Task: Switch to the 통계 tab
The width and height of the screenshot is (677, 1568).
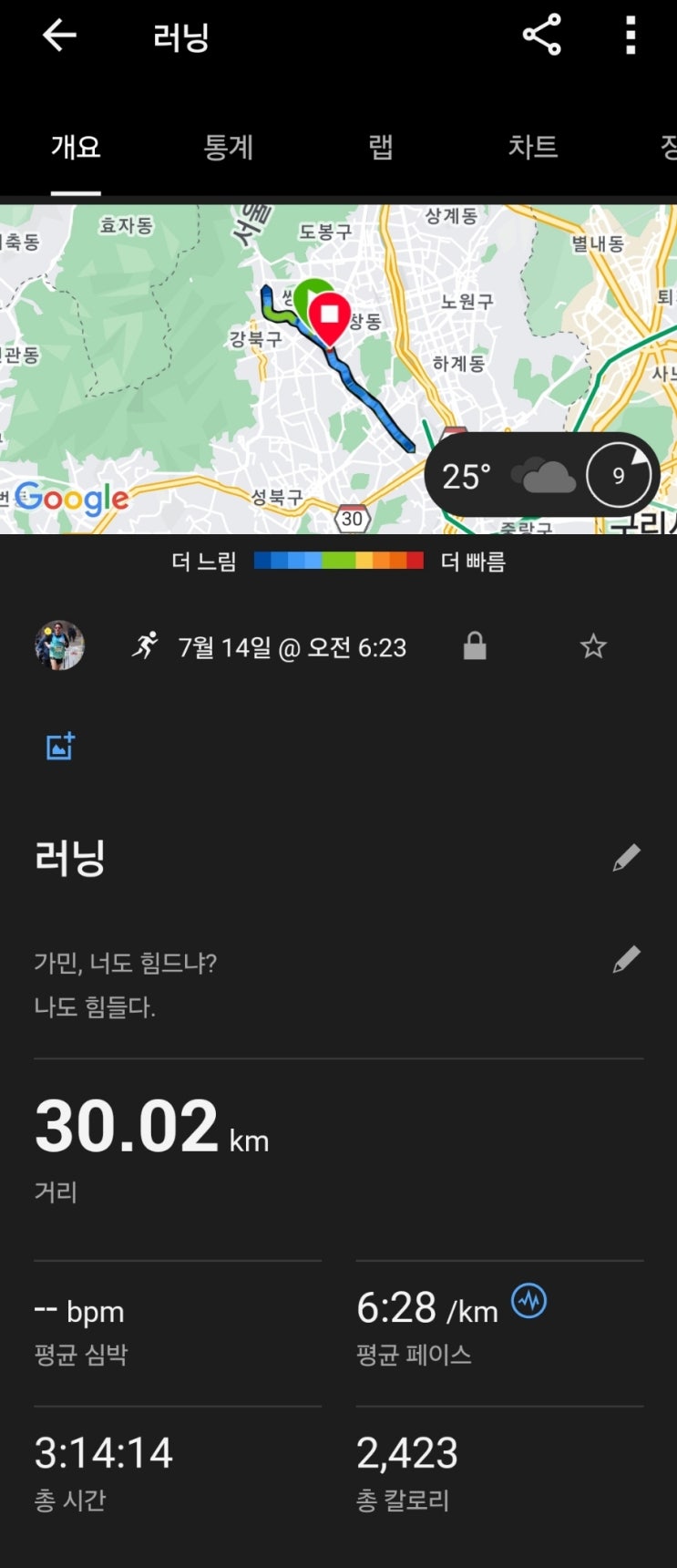Action: pyautogui.click(x=228, y=148)
